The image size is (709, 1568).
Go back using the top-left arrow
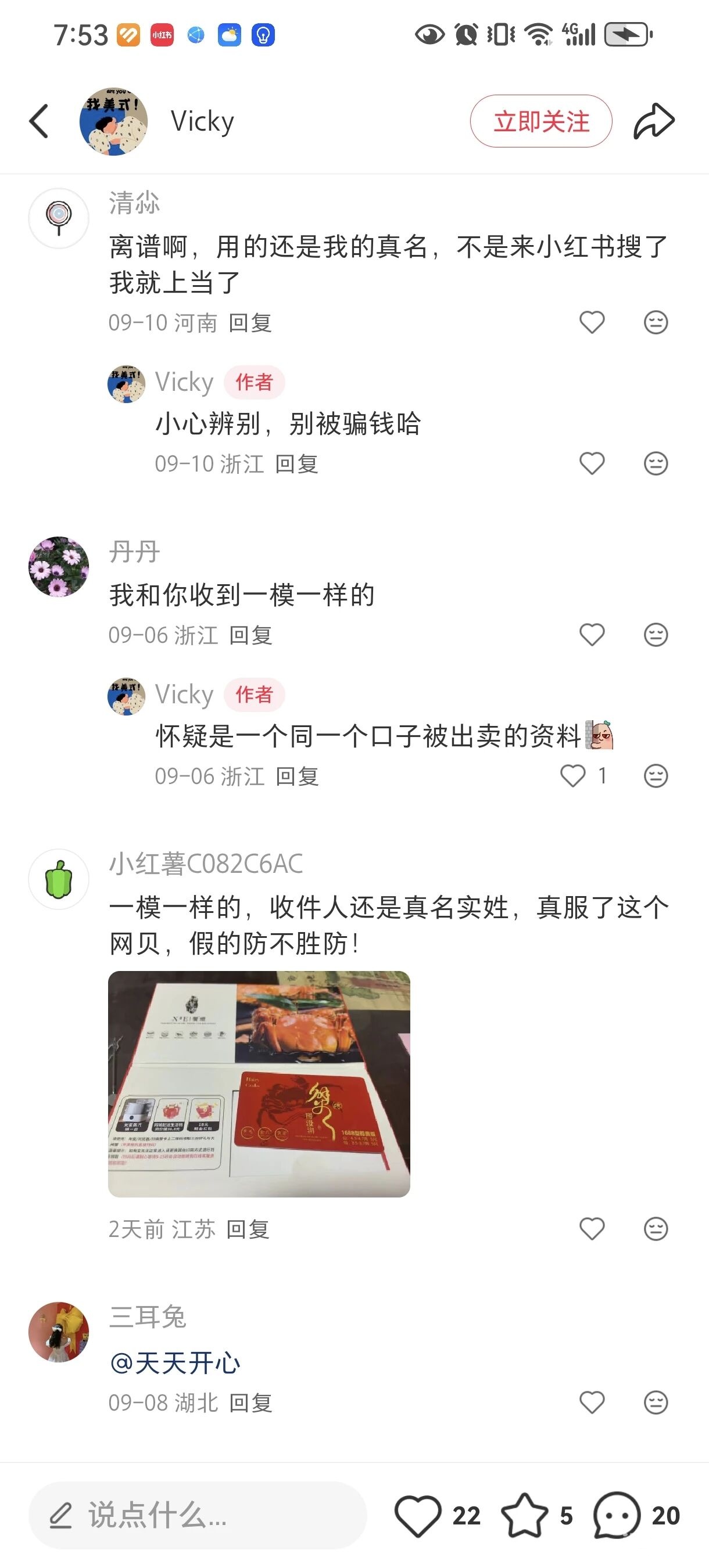click(39, 121)
